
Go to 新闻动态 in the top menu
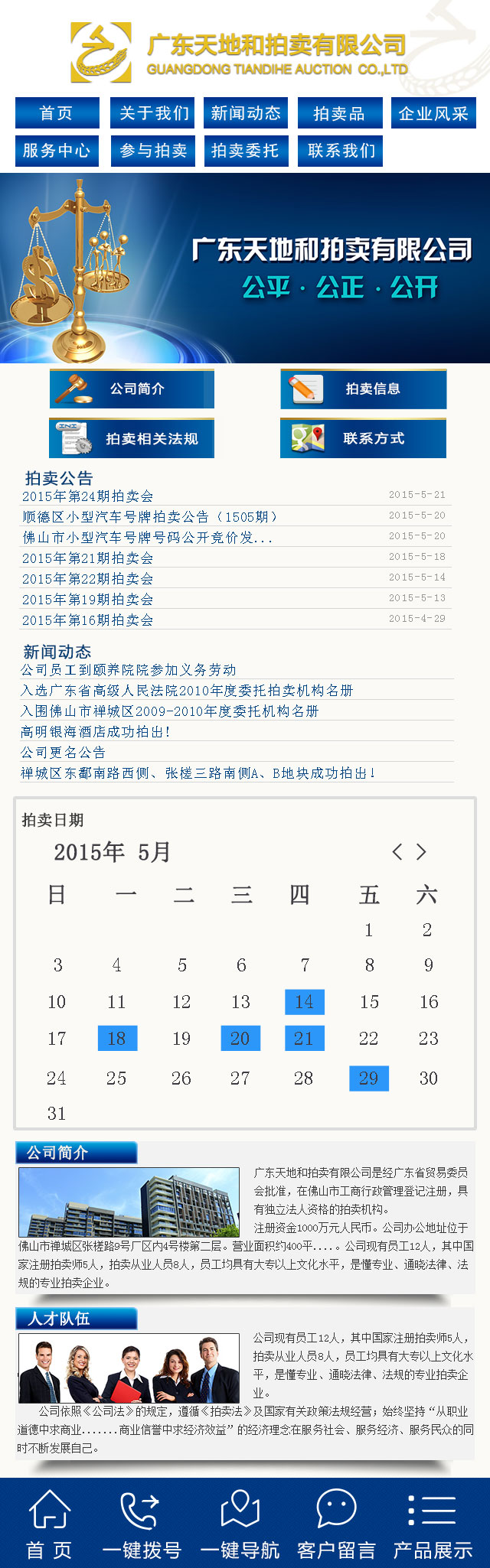coord(246,113)
